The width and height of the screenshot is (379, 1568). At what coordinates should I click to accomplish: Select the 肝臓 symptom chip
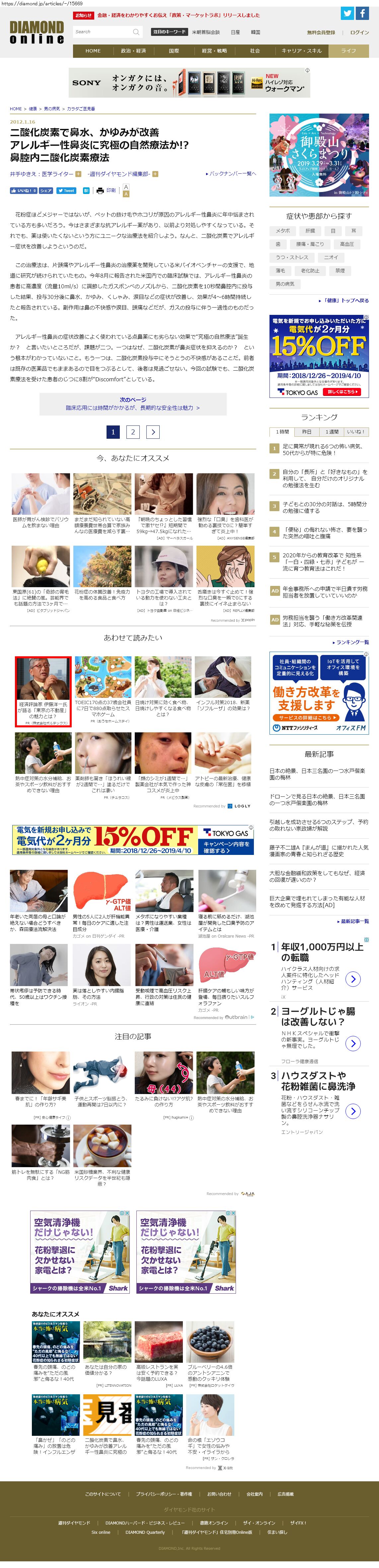pyautogui.click(x=310, y=231)
